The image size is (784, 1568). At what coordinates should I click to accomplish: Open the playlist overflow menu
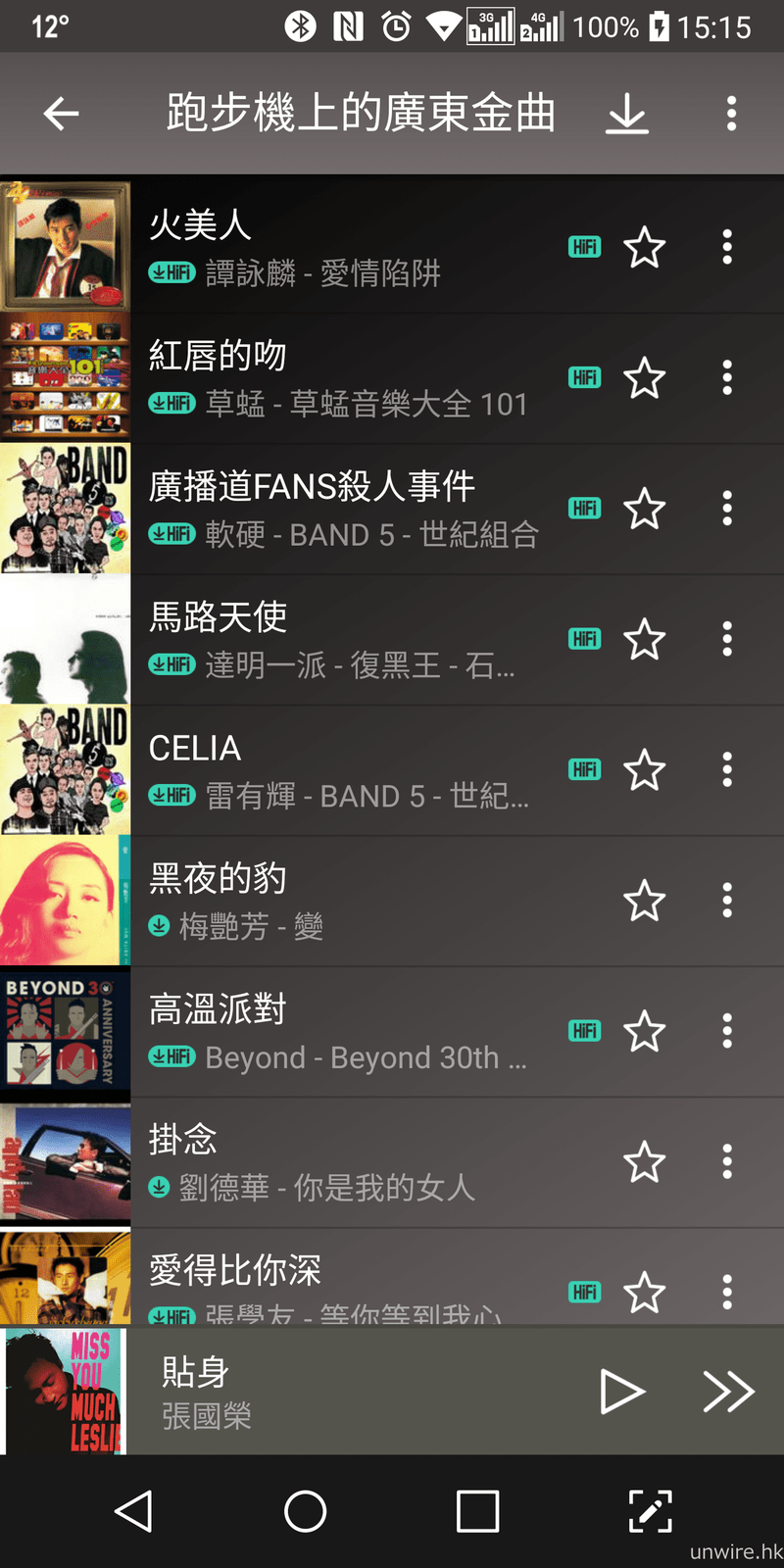click(x=731, y=114)
